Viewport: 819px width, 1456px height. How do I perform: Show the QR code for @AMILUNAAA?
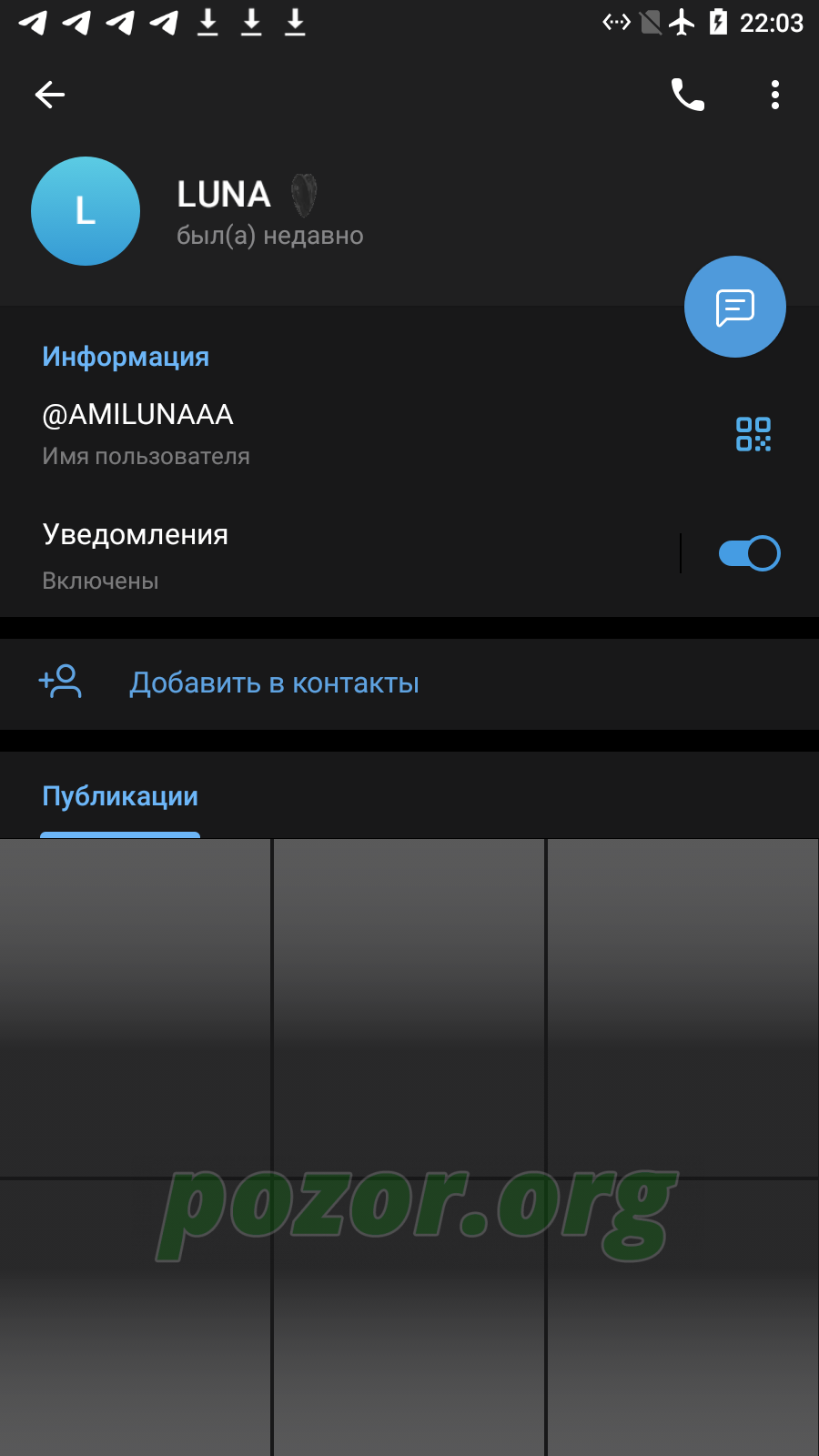753,434
